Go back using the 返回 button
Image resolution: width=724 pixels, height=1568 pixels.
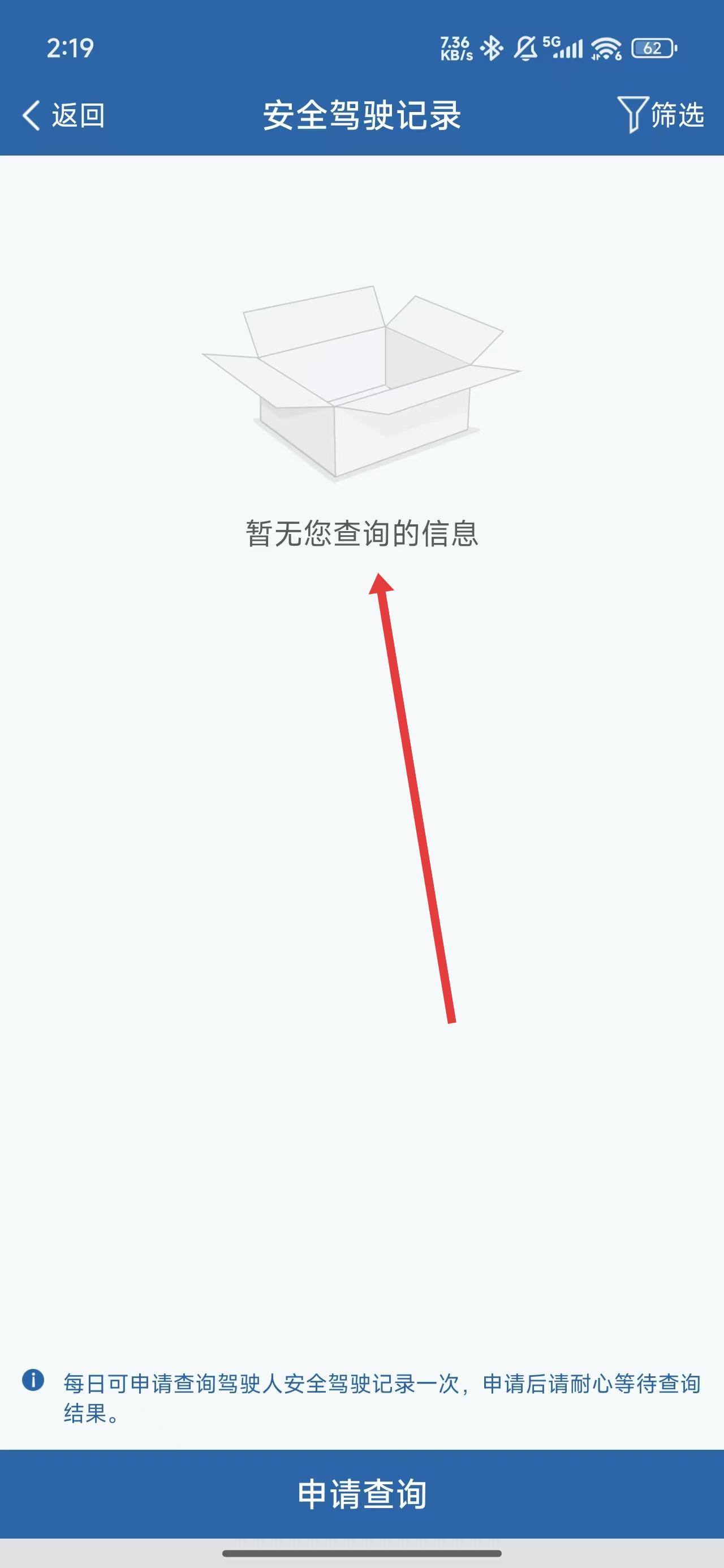(64, 115)
